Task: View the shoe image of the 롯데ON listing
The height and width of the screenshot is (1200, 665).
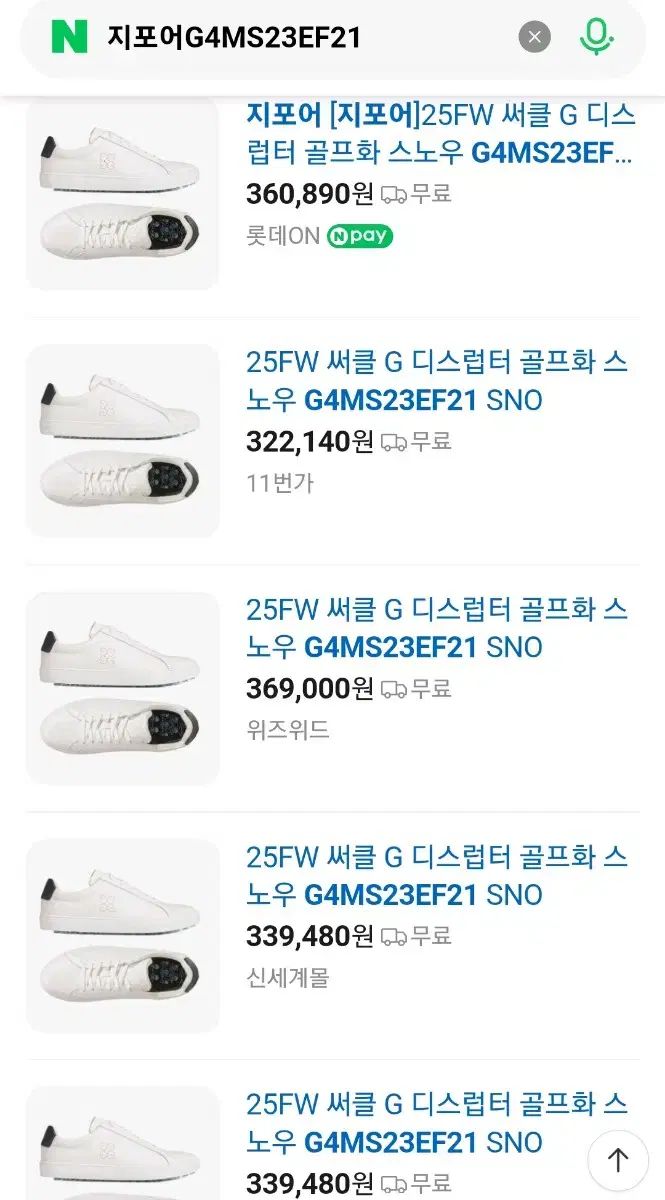Action: (122, 194)
